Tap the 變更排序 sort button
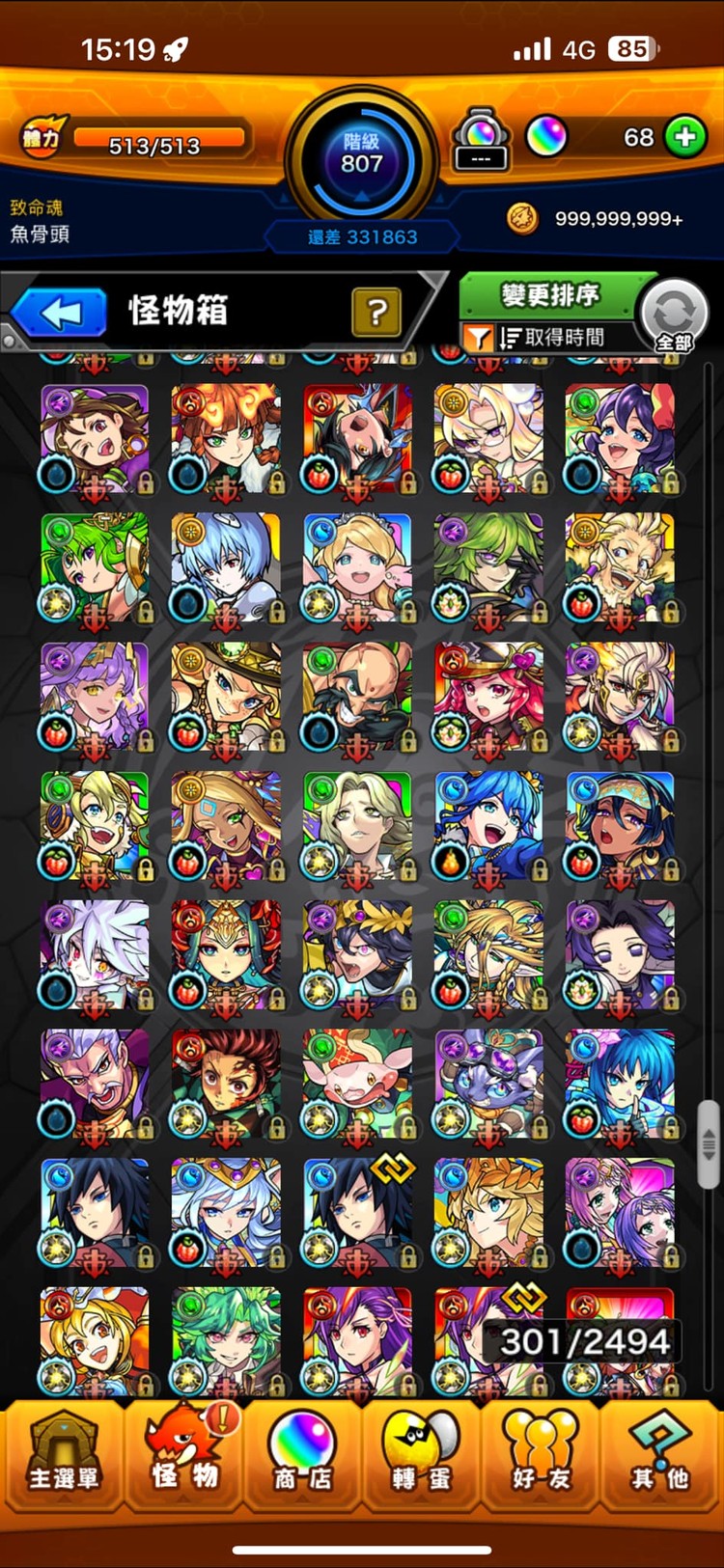This screenshot has width=724, height=1568. (x=549, y=295)
